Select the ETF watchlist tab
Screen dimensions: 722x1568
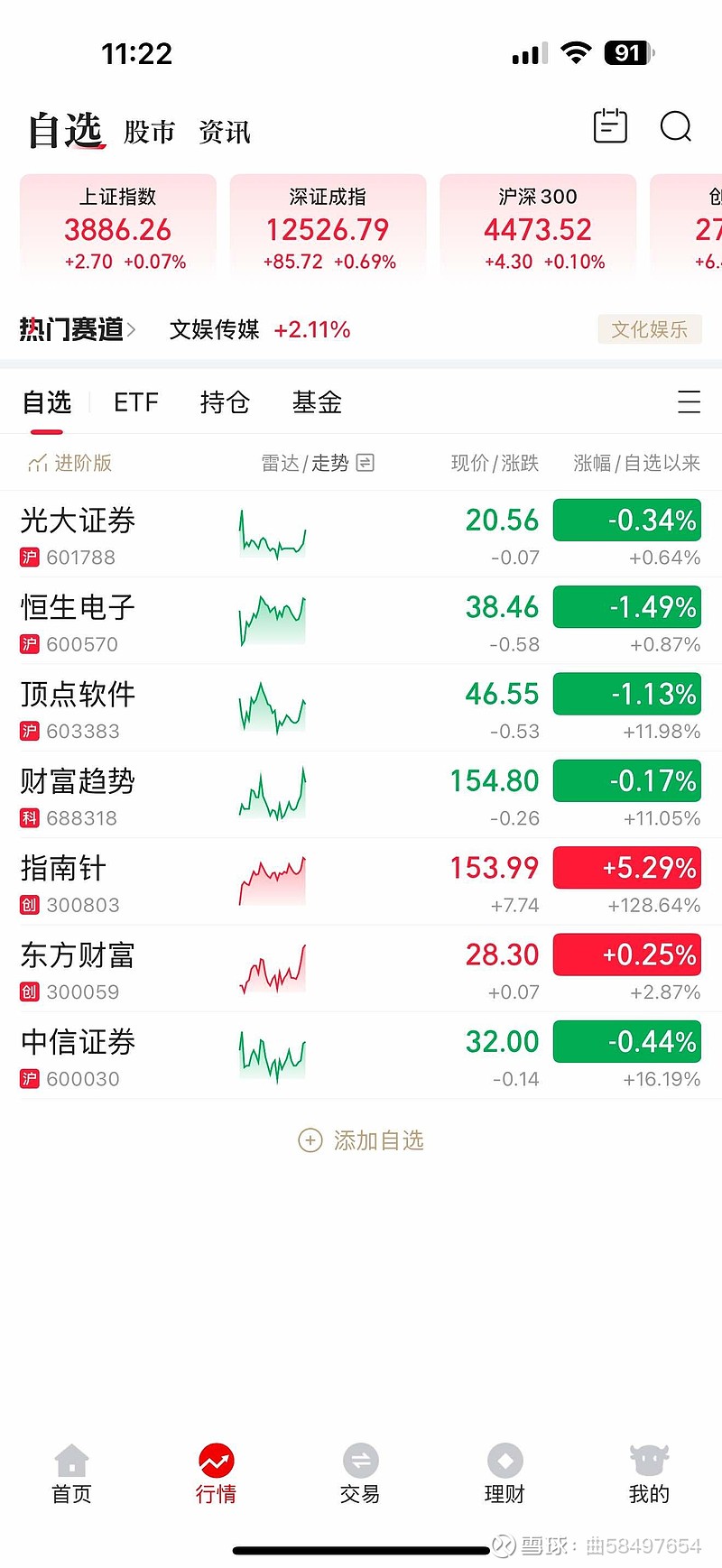pos(136,402)
